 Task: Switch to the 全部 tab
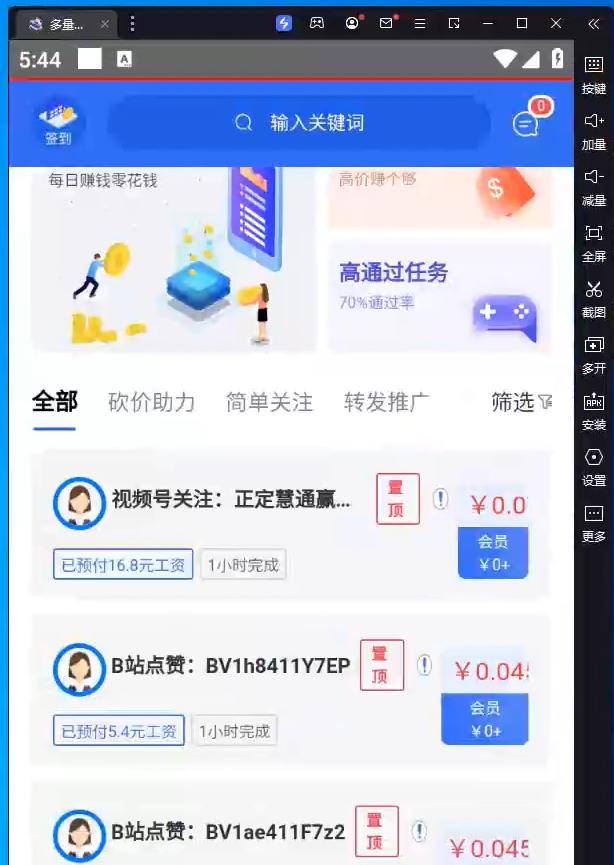click(x=54, y=402)
